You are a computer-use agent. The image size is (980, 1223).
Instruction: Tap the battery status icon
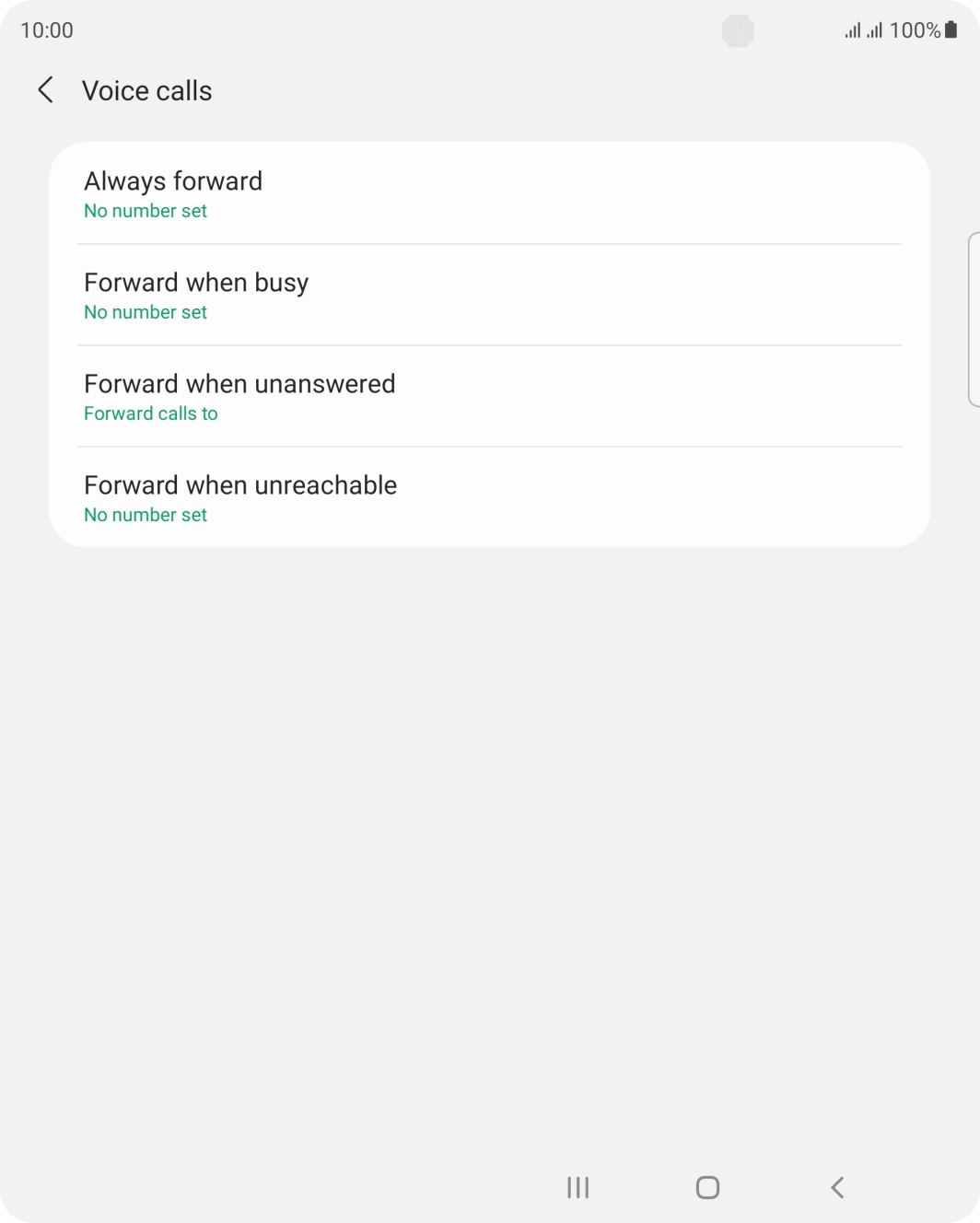coord(953,29)
